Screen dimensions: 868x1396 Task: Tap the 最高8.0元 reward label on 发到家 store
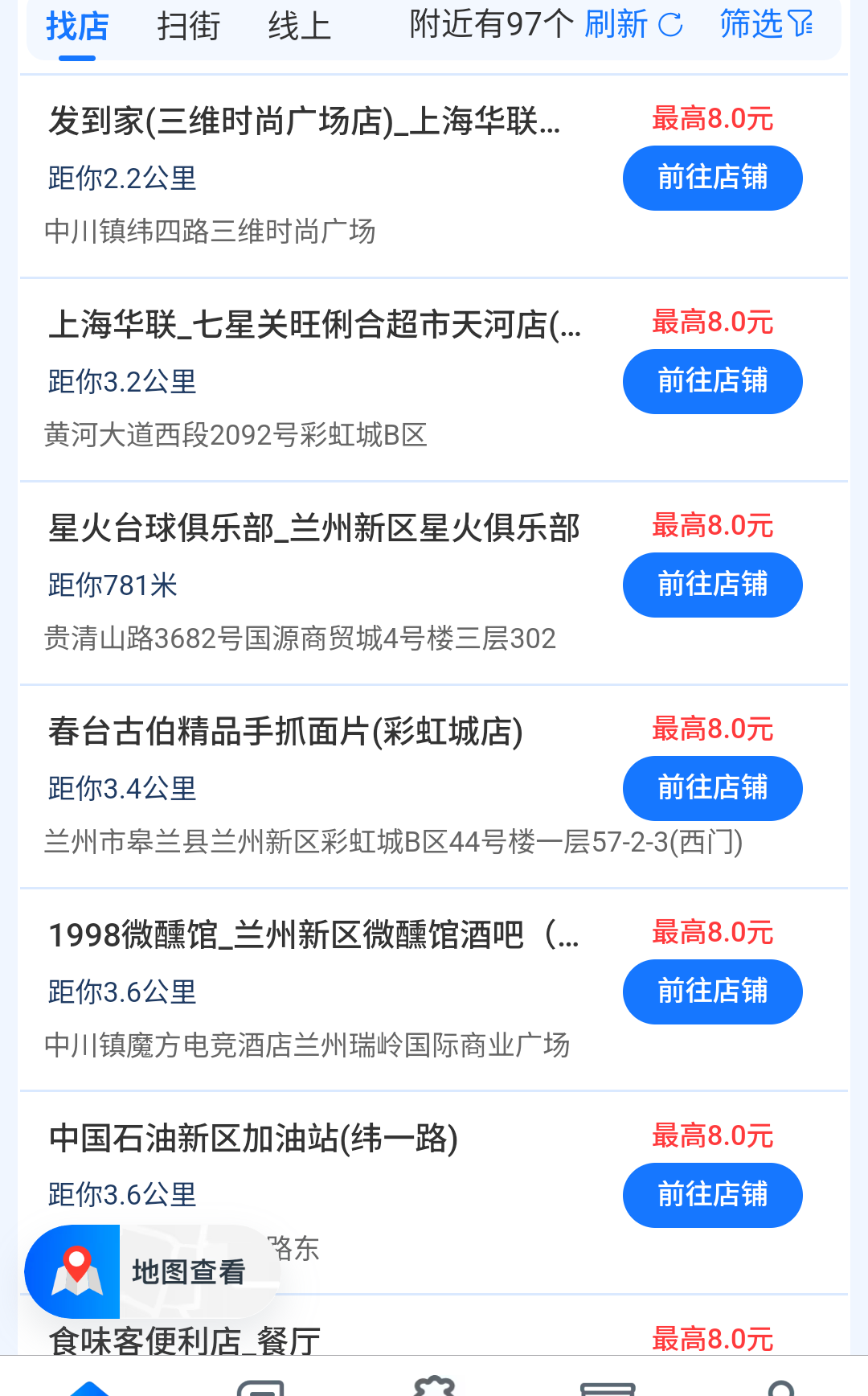pos(712,117)
